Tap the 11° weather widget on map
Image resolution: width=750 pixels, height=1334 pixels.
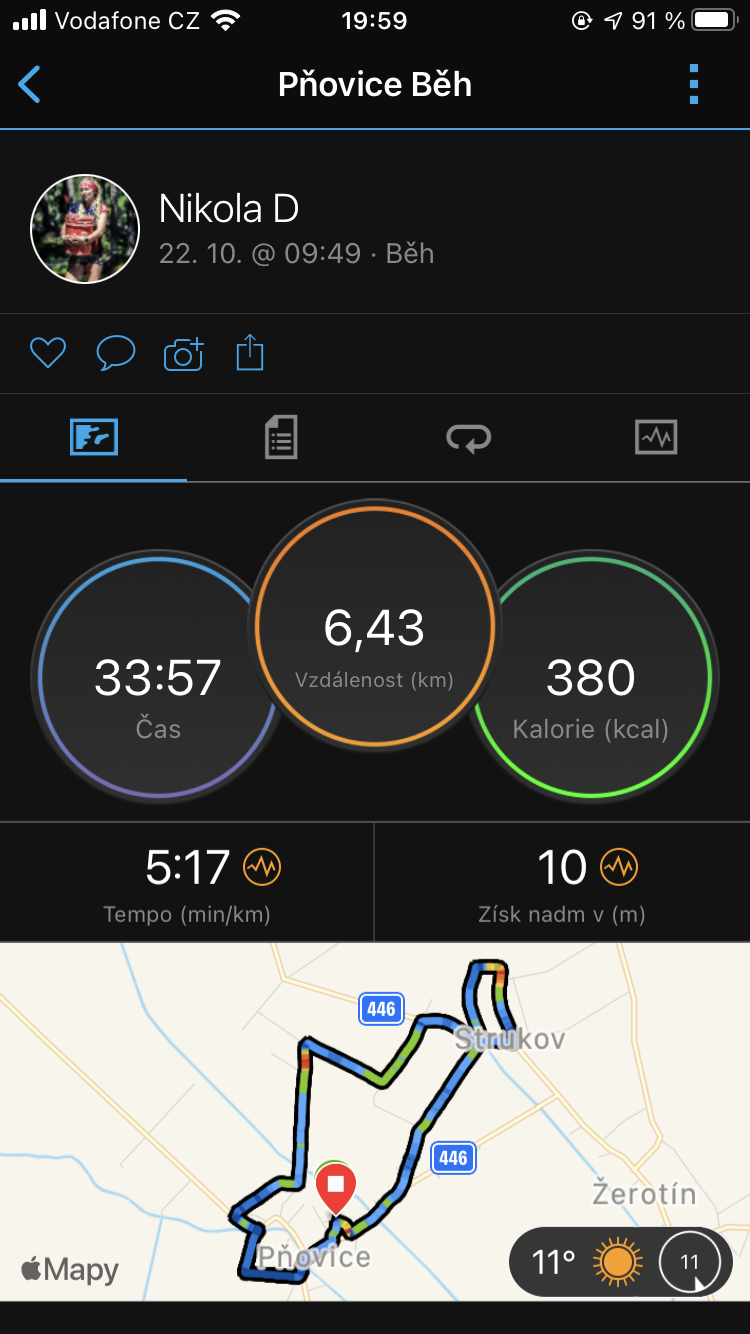pos(620,1262)
